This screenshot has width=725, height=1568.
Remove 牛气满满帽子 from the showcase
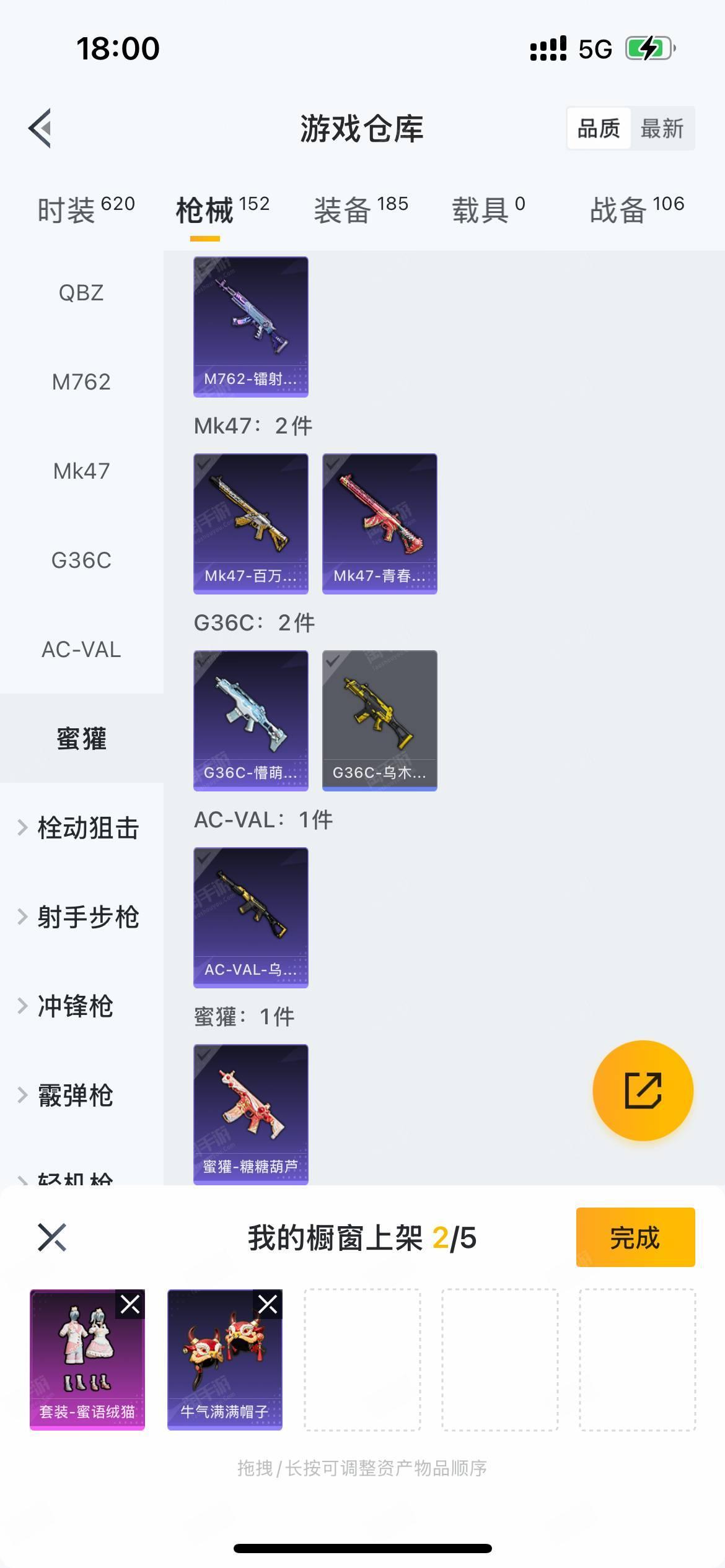268,1305
